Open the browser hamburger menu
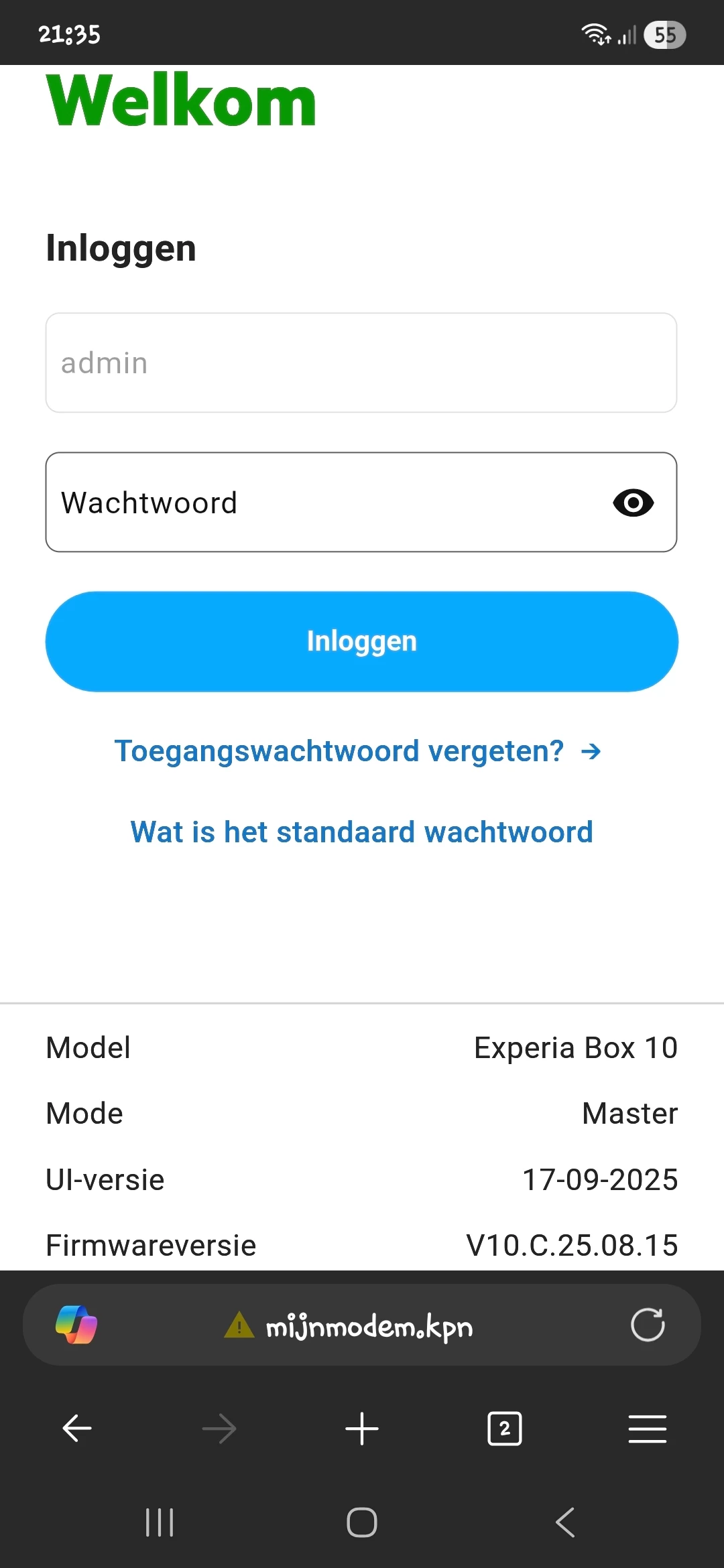Image resolution: width=724 pixels, height=1568 pixels. click(648, 1428)
